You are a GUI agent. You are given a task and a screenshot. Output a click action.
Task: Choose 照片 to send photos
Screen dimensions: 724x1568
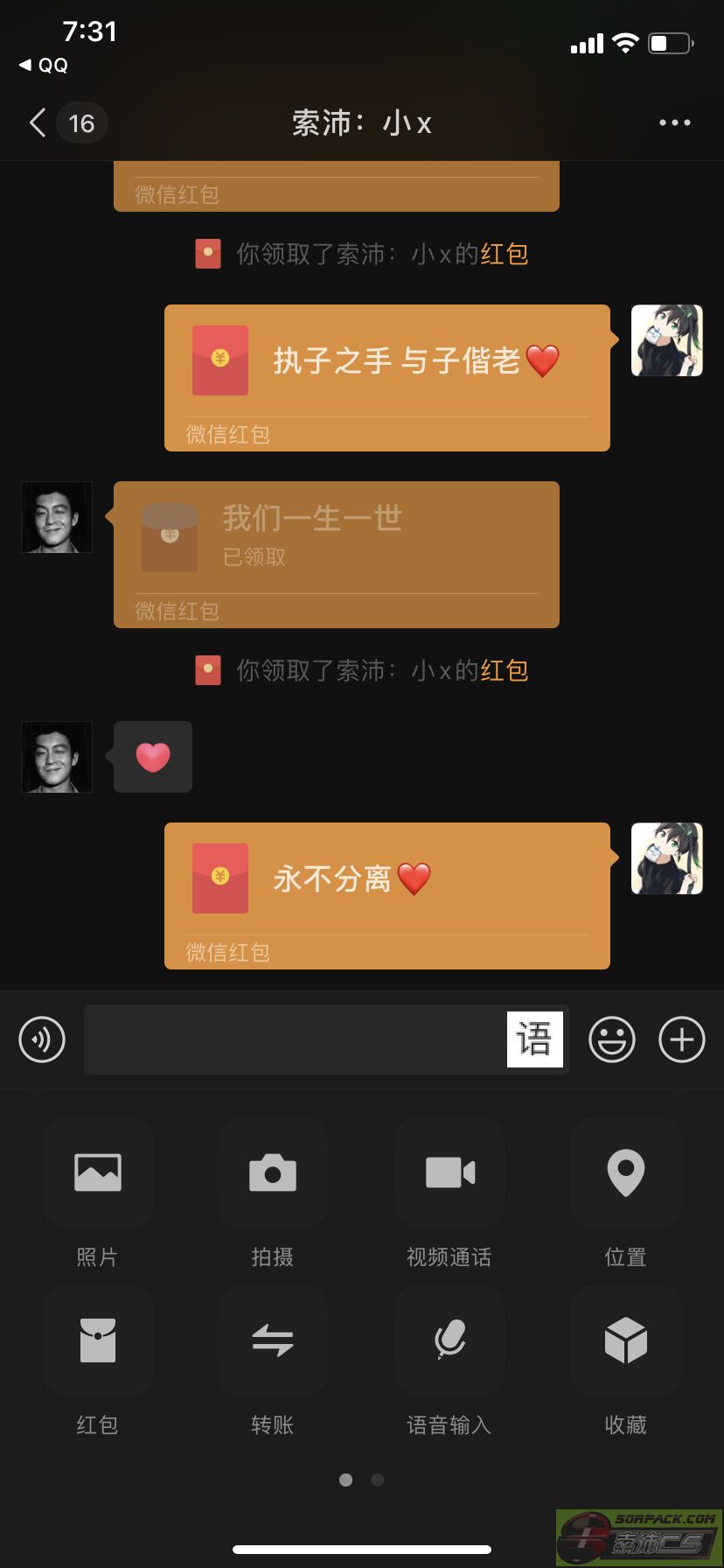coord(98,1172)
